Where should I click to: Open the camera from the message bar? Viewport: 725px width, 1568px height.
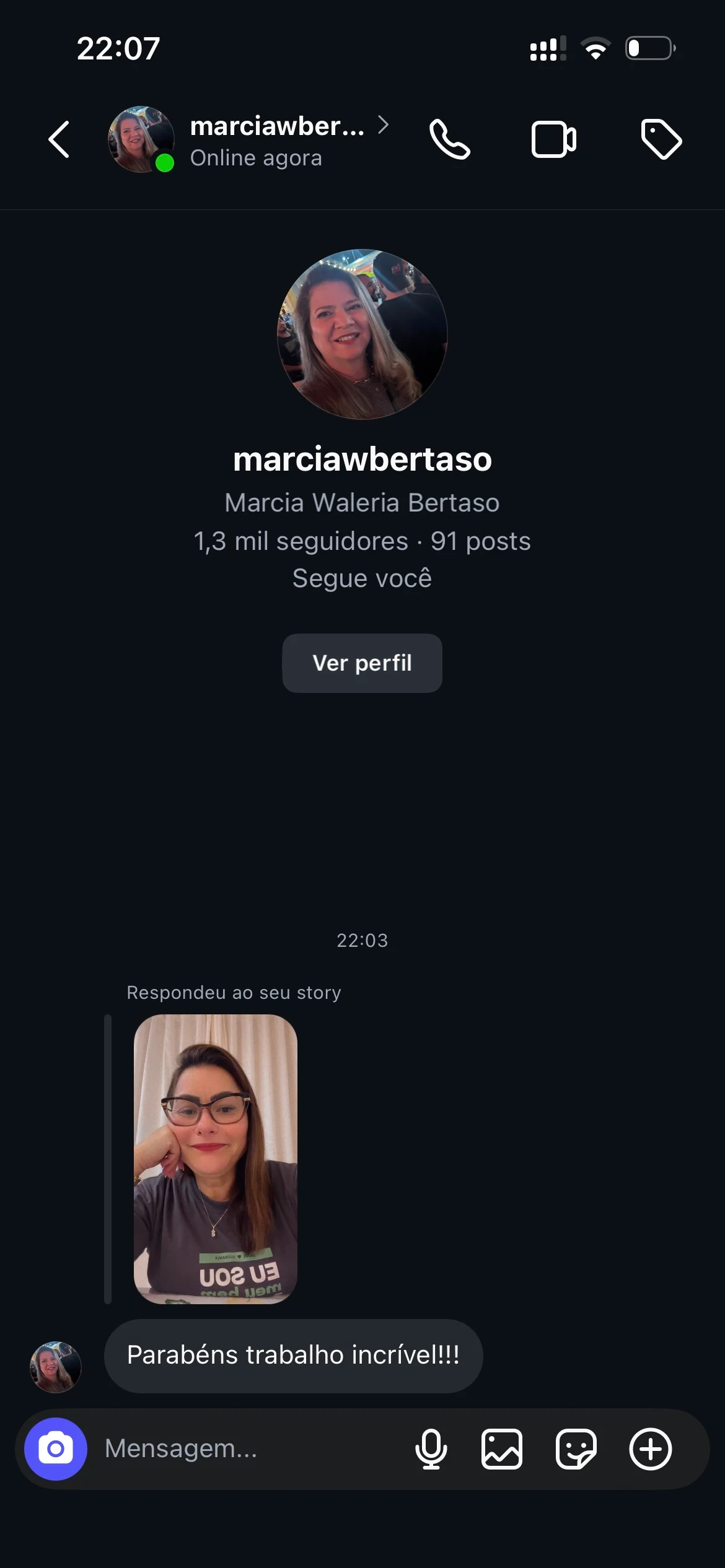pos(56,1449)
